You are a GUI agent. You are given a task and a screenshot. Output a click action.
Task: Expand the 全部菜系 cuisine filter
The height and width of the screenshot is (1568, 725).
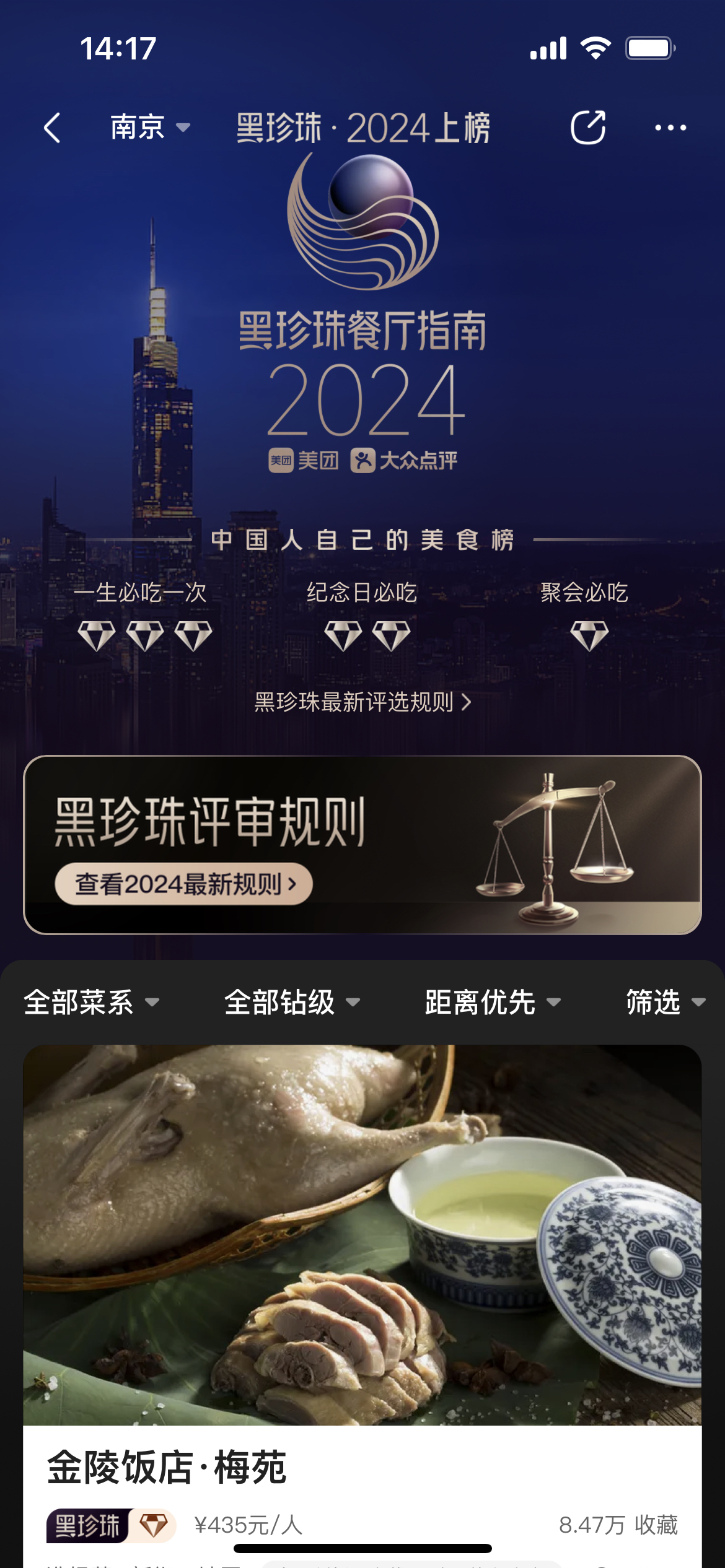click(91, 1002)
